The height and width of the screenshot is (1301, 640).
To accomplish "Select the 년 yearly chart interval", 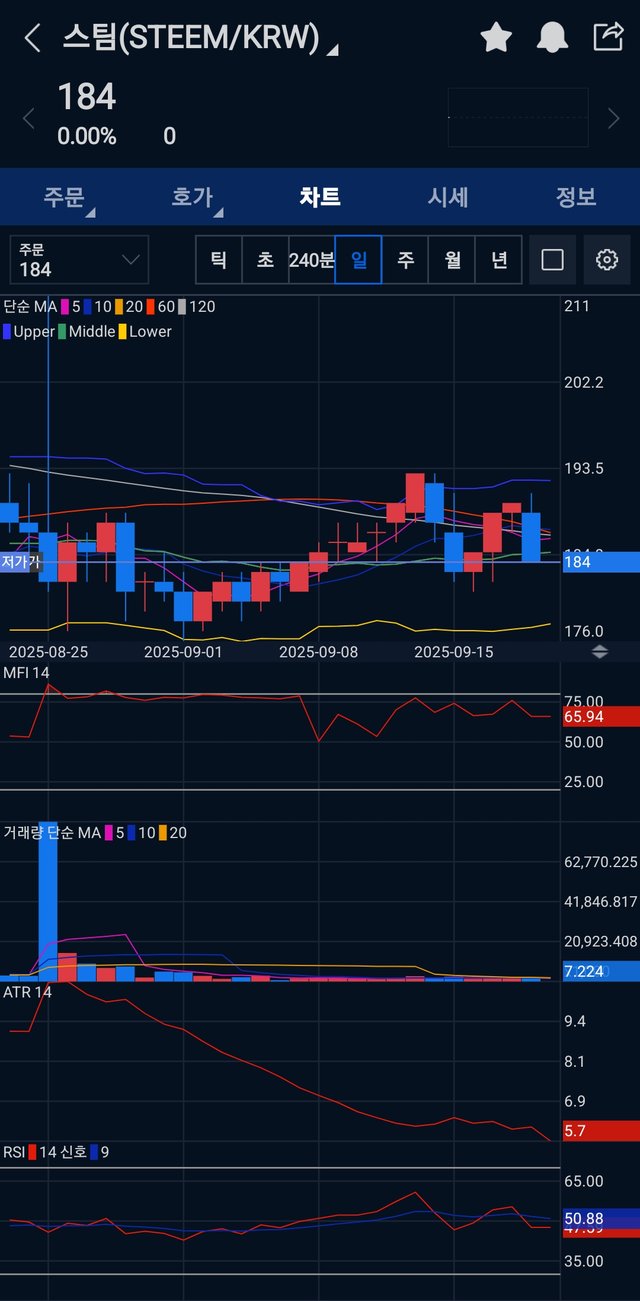I will [x=498, y=260].
